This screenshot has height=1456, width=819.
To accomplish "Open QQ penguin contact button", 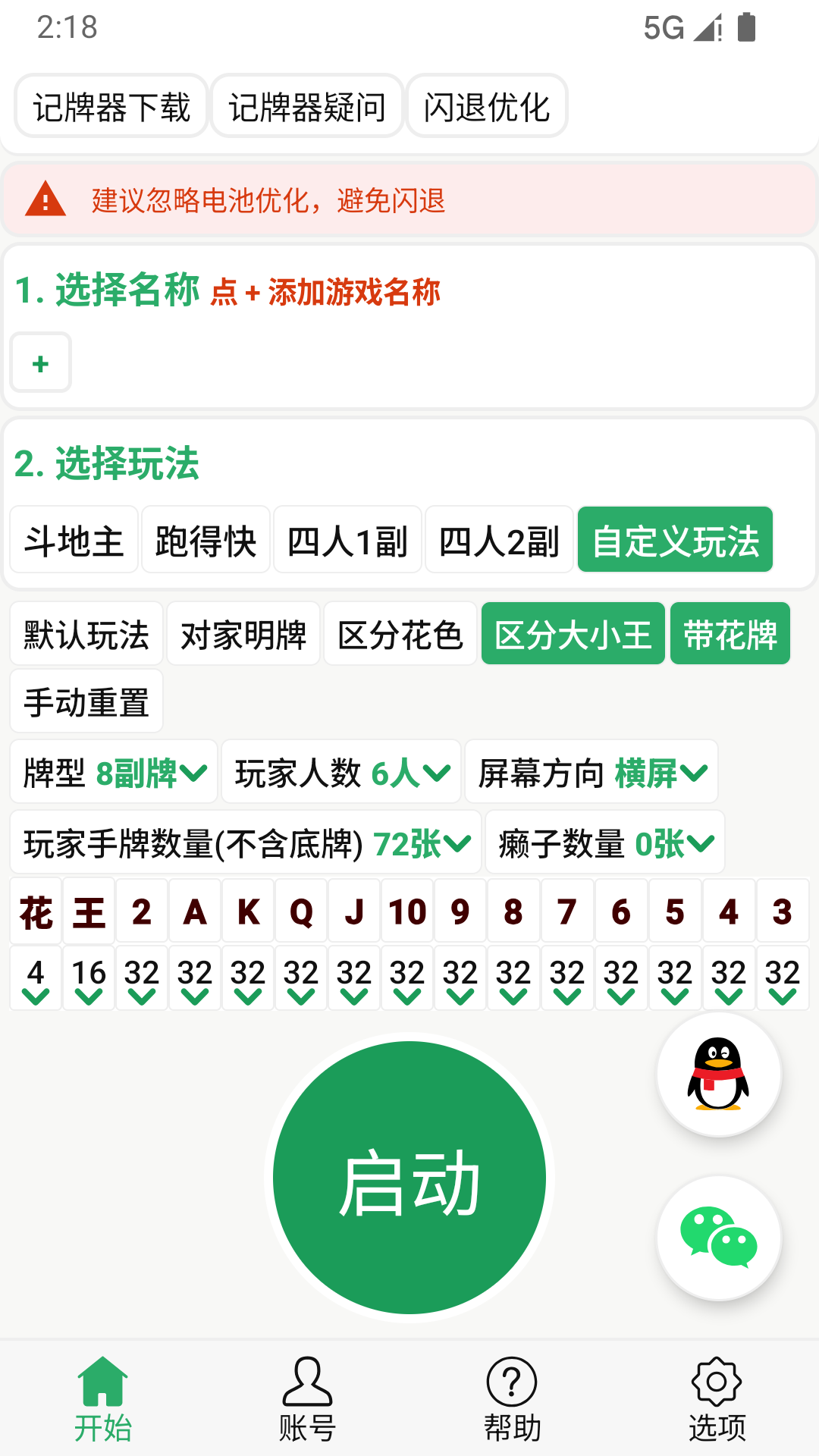I will click(718, 1074).
